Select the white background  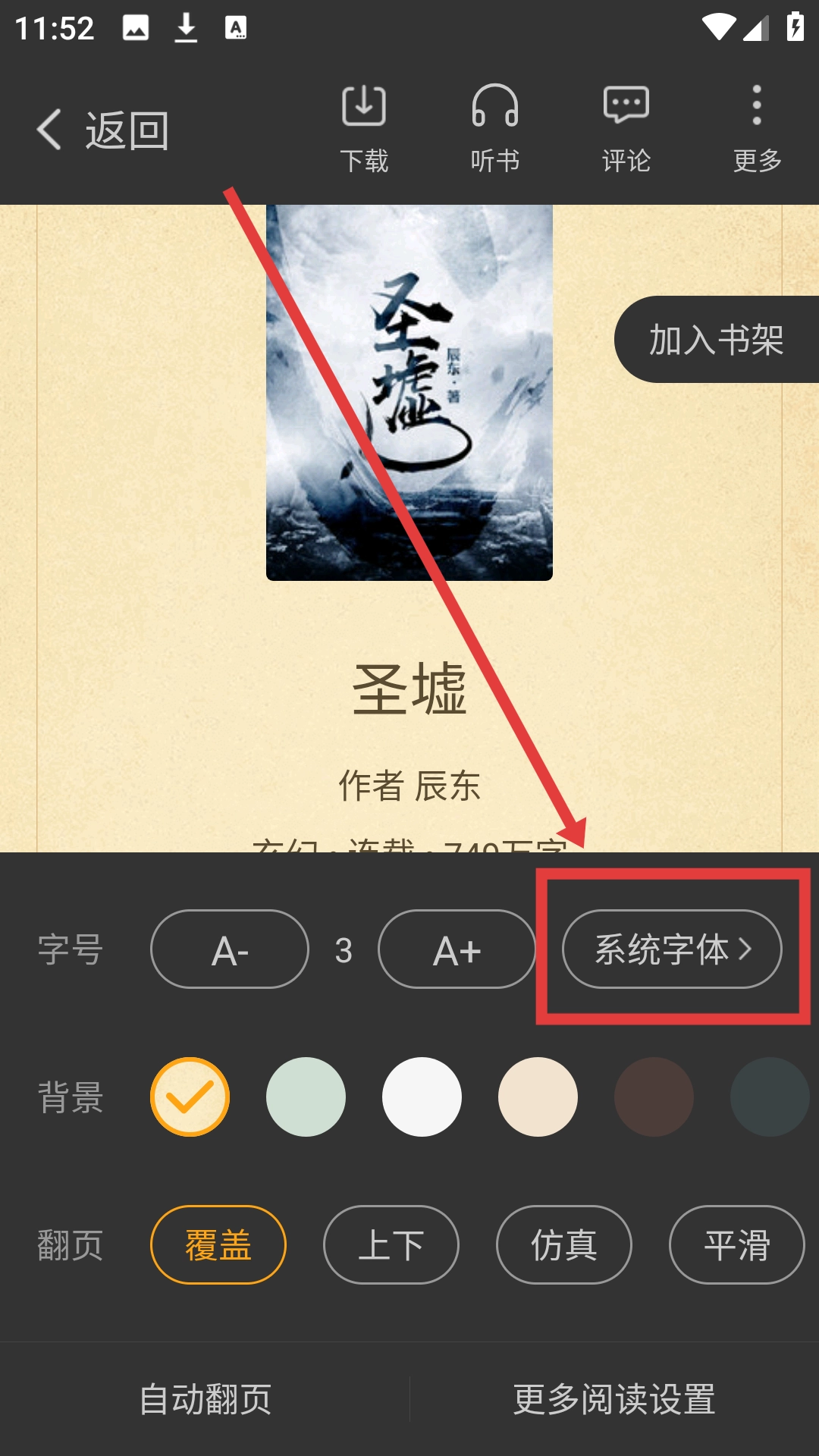click(x=422, y=1097)
